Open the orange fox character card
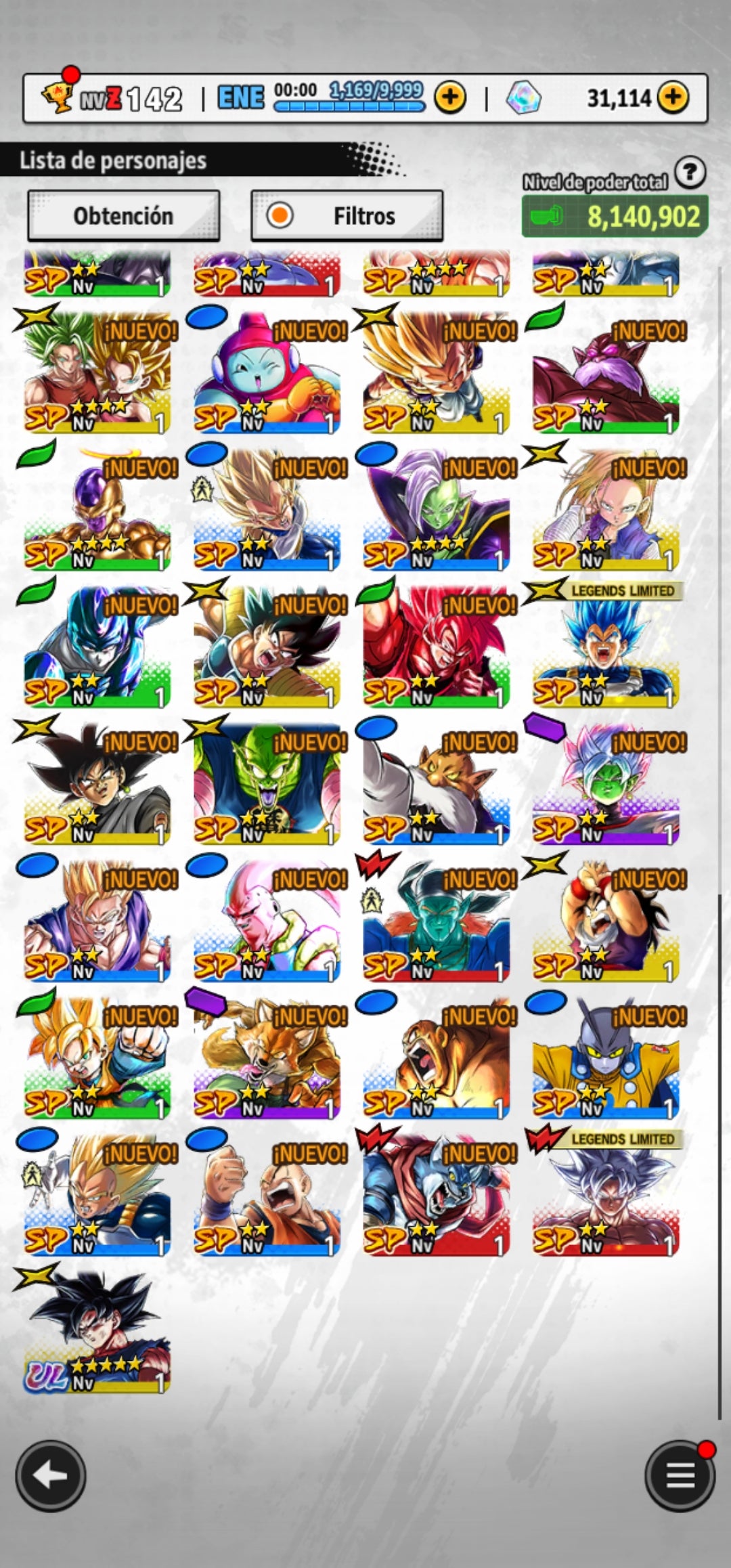This screenshot has width=731, height=1568. [267, 1057]
